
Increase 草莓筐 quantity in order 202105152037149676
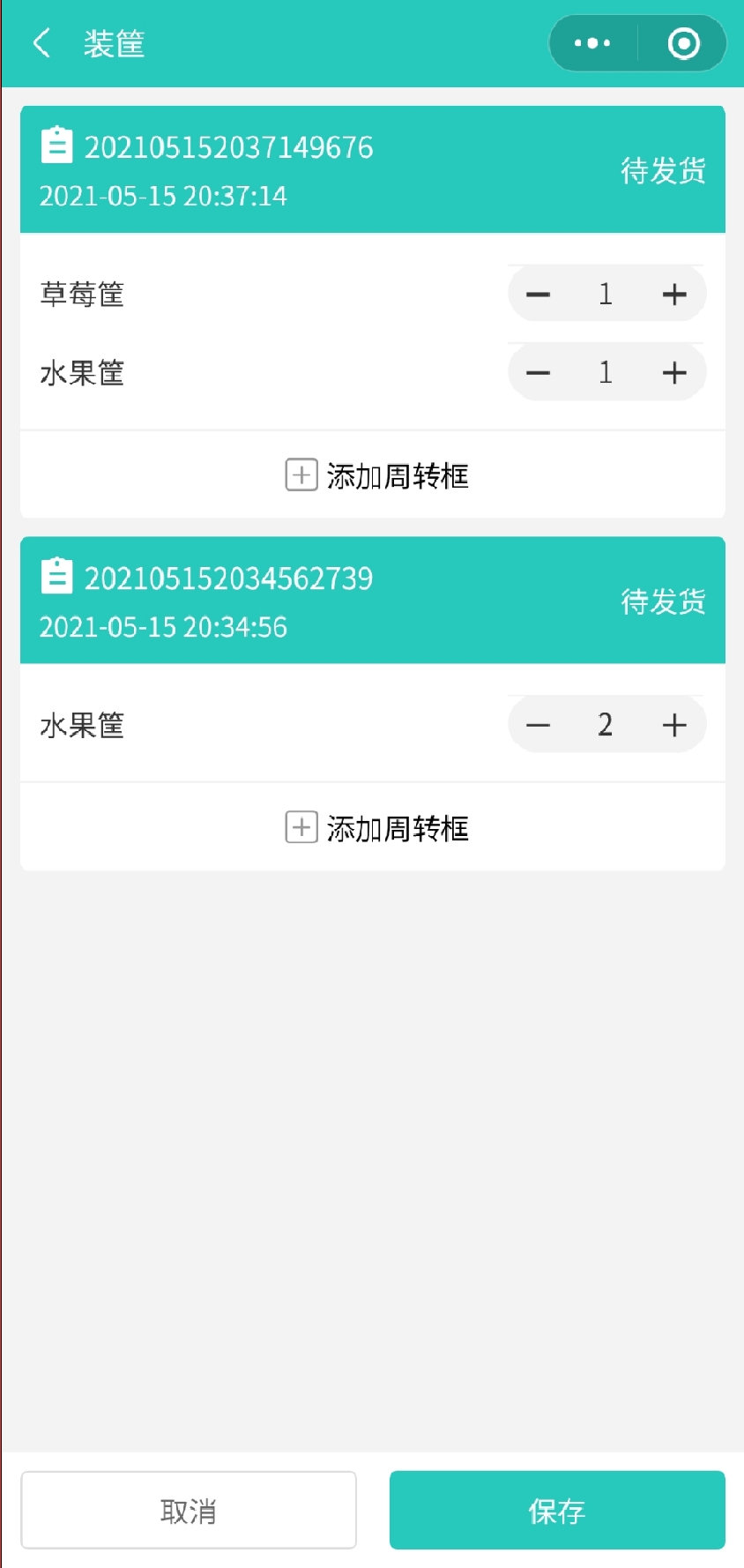tap(674, 294)
